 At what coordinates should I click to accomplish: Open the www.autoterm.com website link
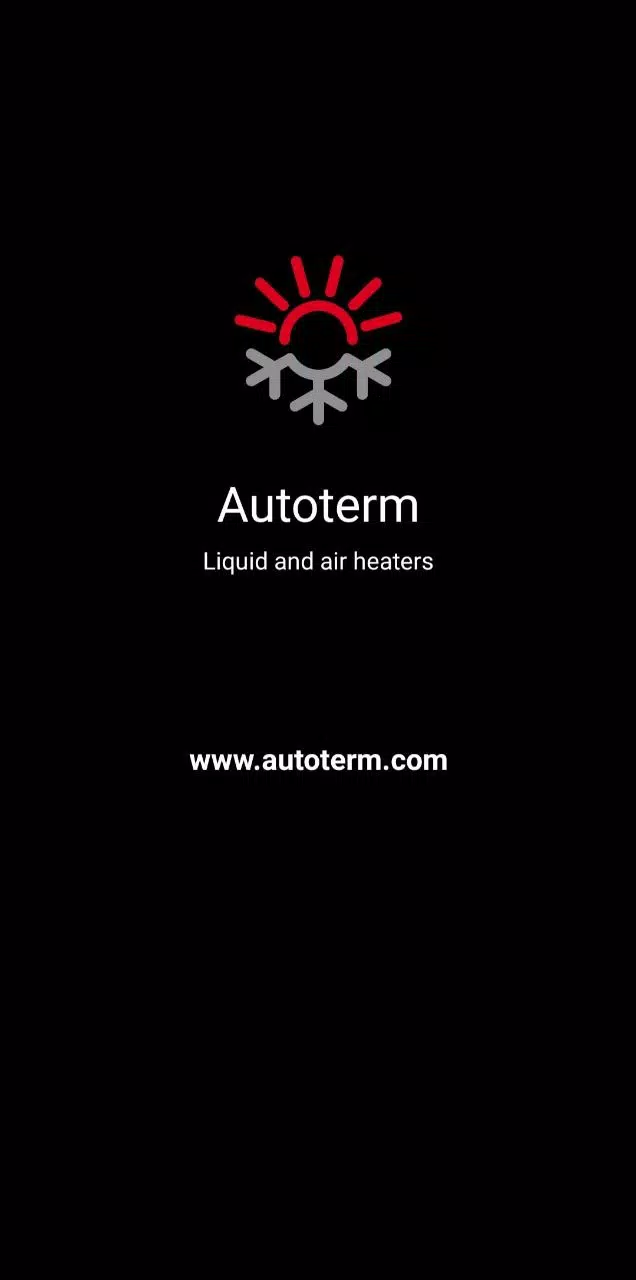click(318, 761)
